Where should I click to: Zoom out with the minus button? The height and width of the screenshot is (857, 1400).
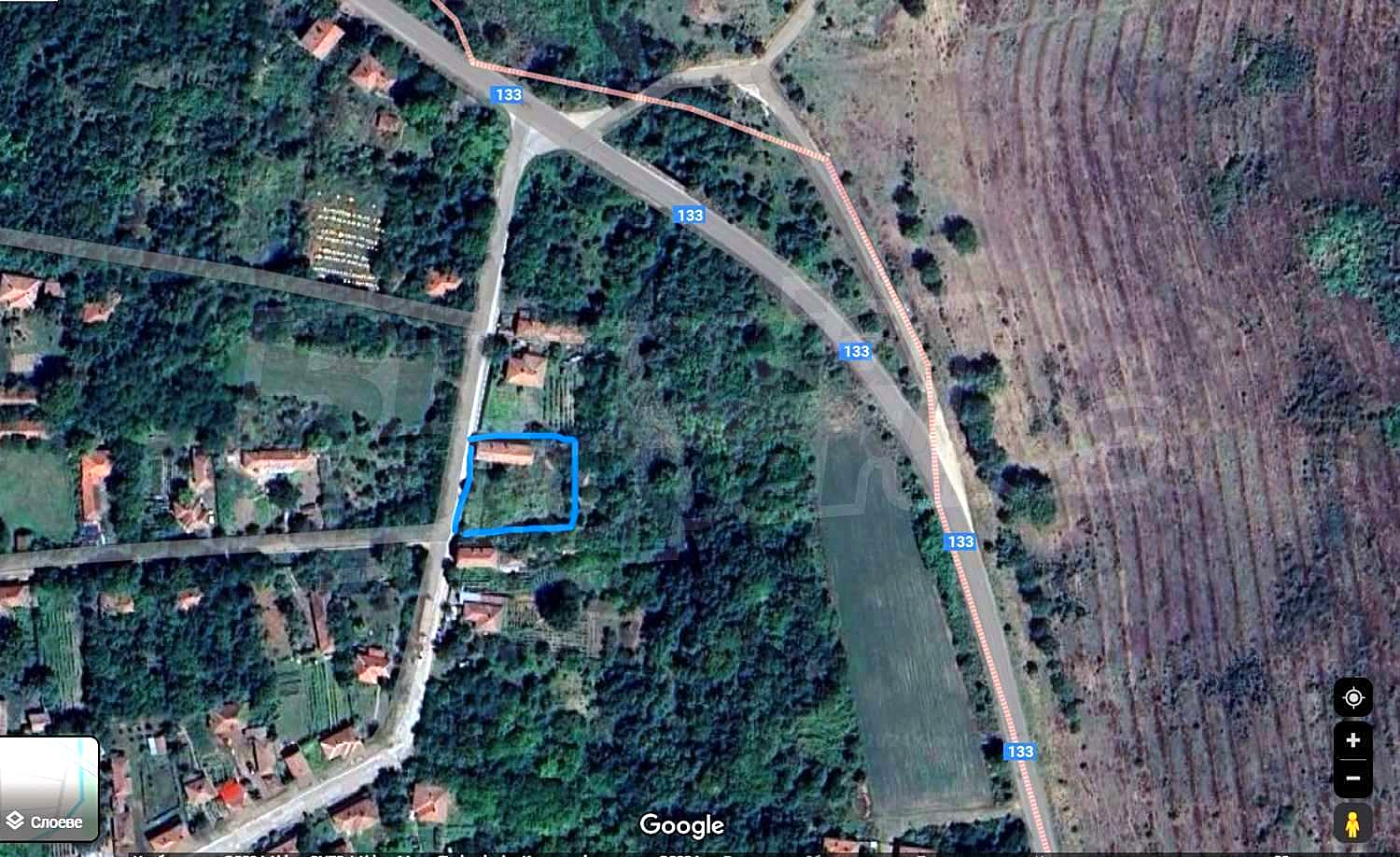click(1352, 778)
